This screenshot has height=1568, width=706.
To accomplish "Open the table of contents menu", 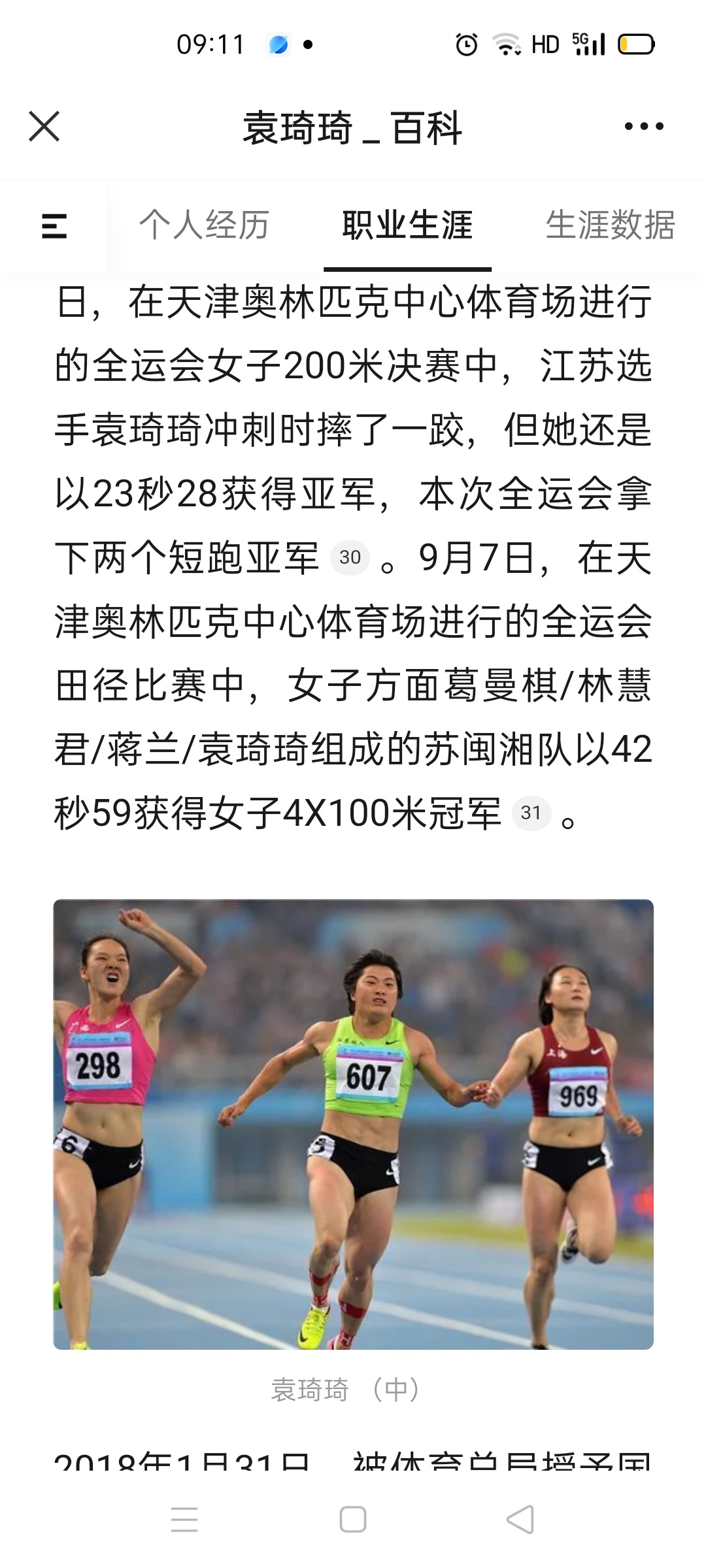I will click(x=54, y=226).
